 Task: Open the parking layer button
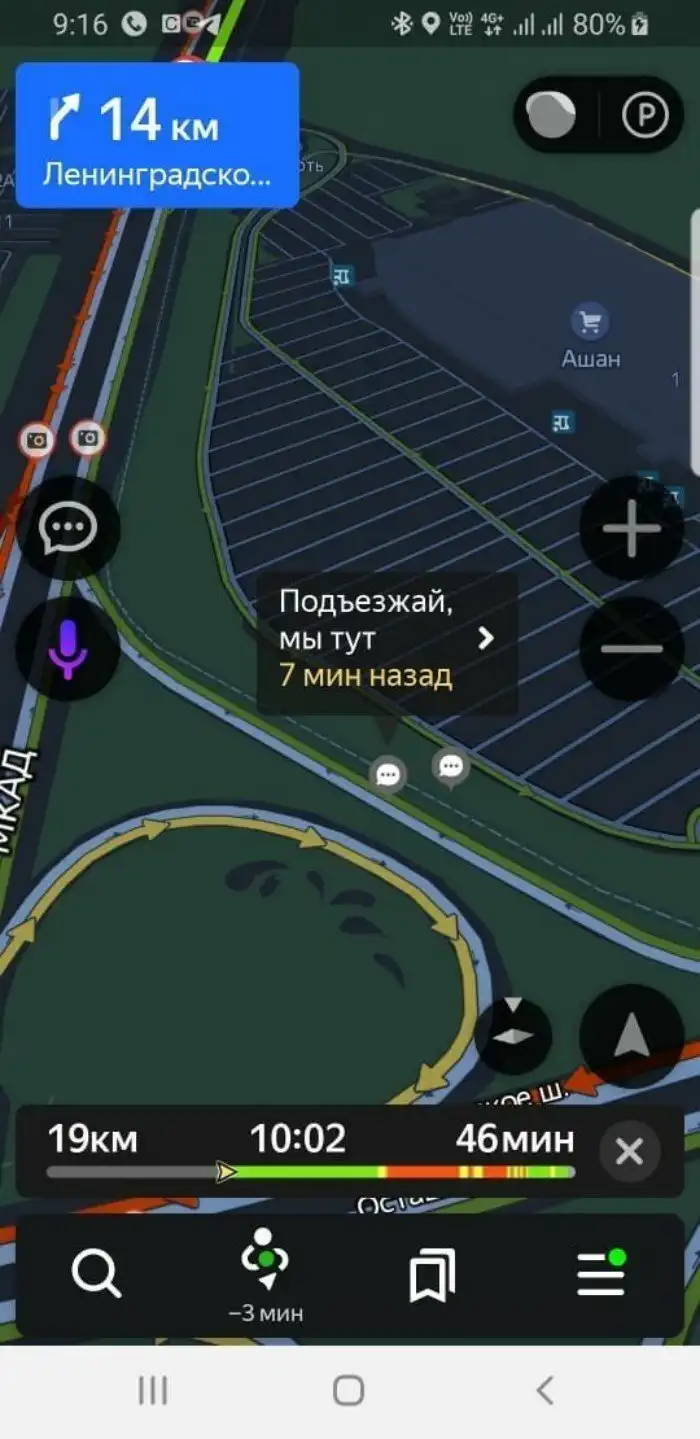(645, 116)
